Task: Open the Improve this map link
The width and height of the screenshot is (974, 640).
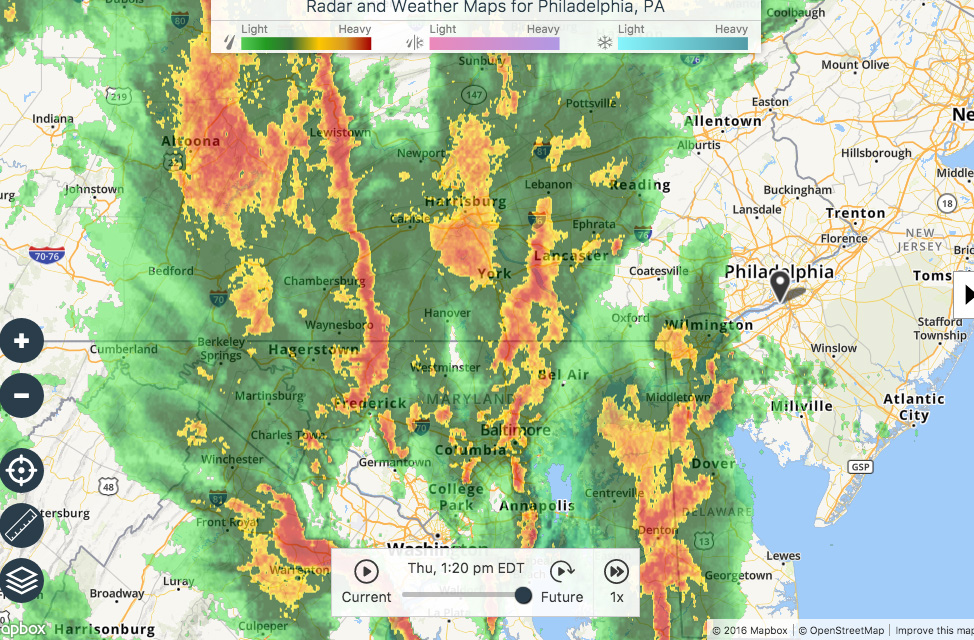Action: tap(934, 631)
